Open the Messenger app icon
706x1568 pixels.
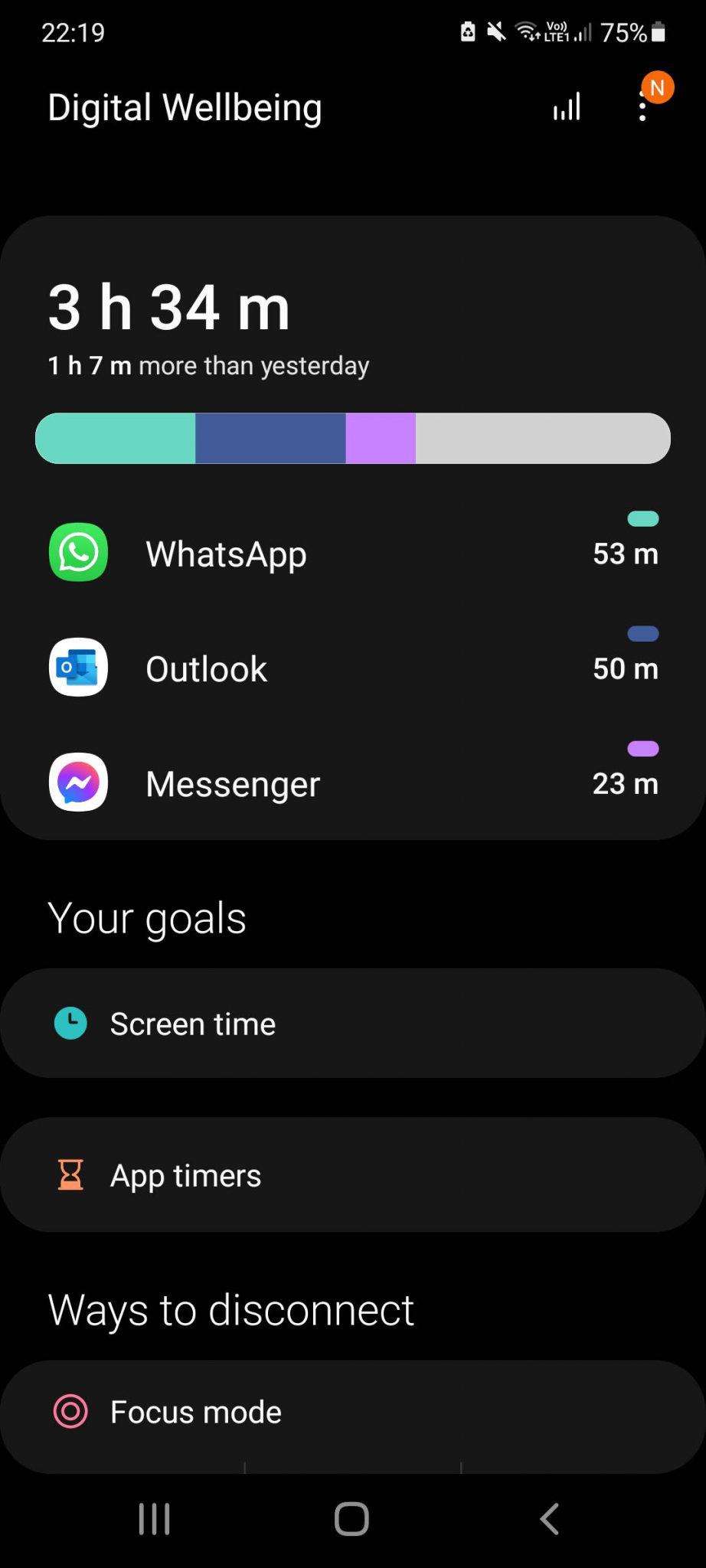(77, 782)
